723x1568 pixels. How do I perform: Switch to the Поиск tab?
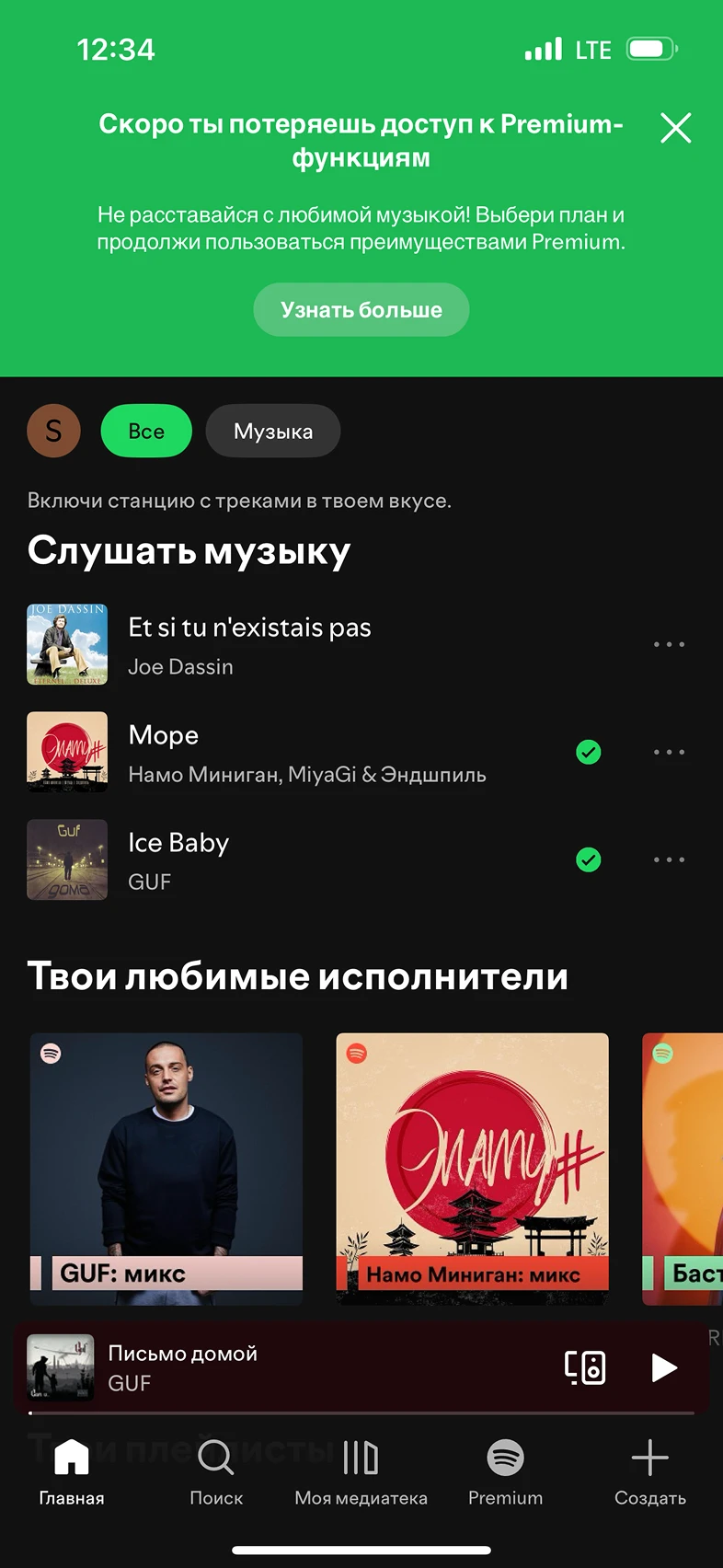216,1472
